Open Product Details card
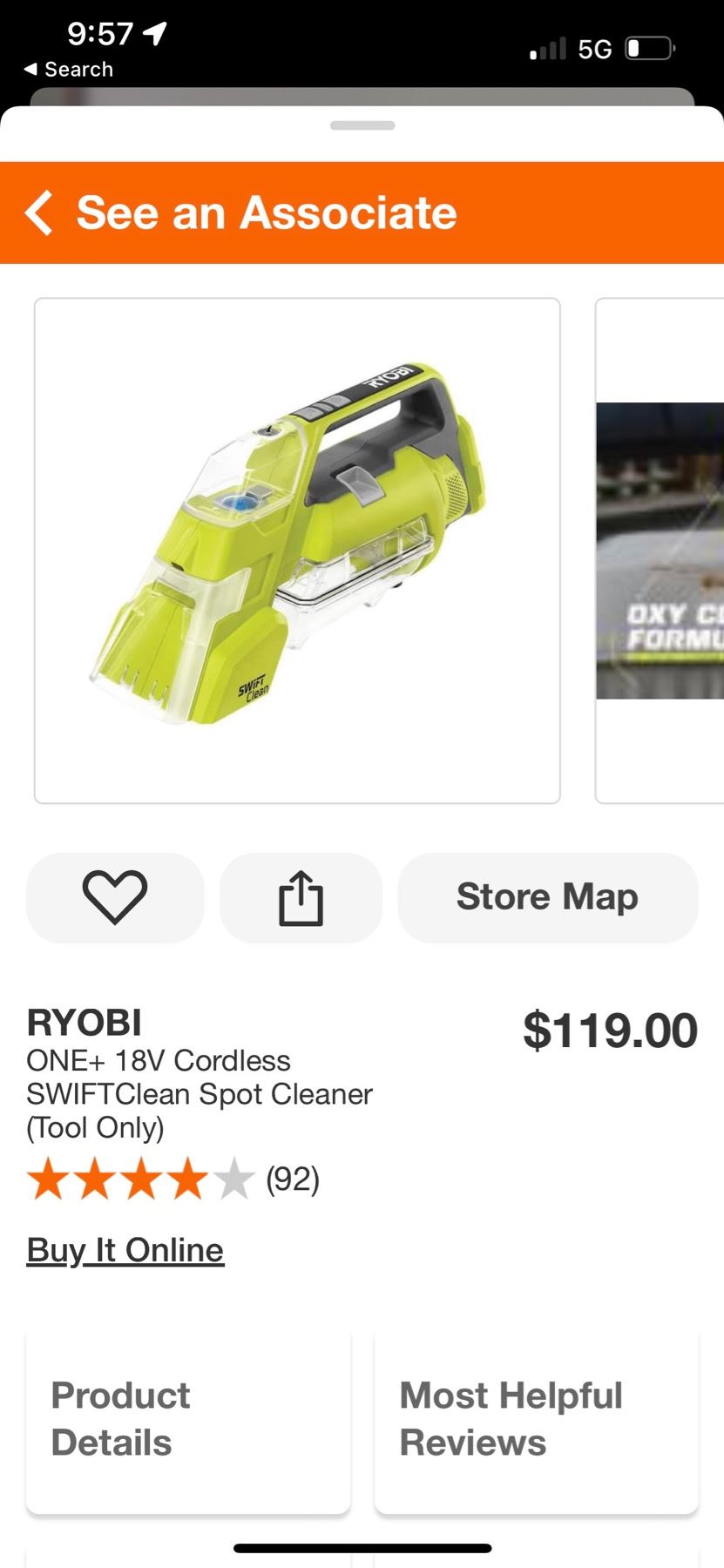Viewport: 724px width, 1568px height. click(x=188, y=1420)
